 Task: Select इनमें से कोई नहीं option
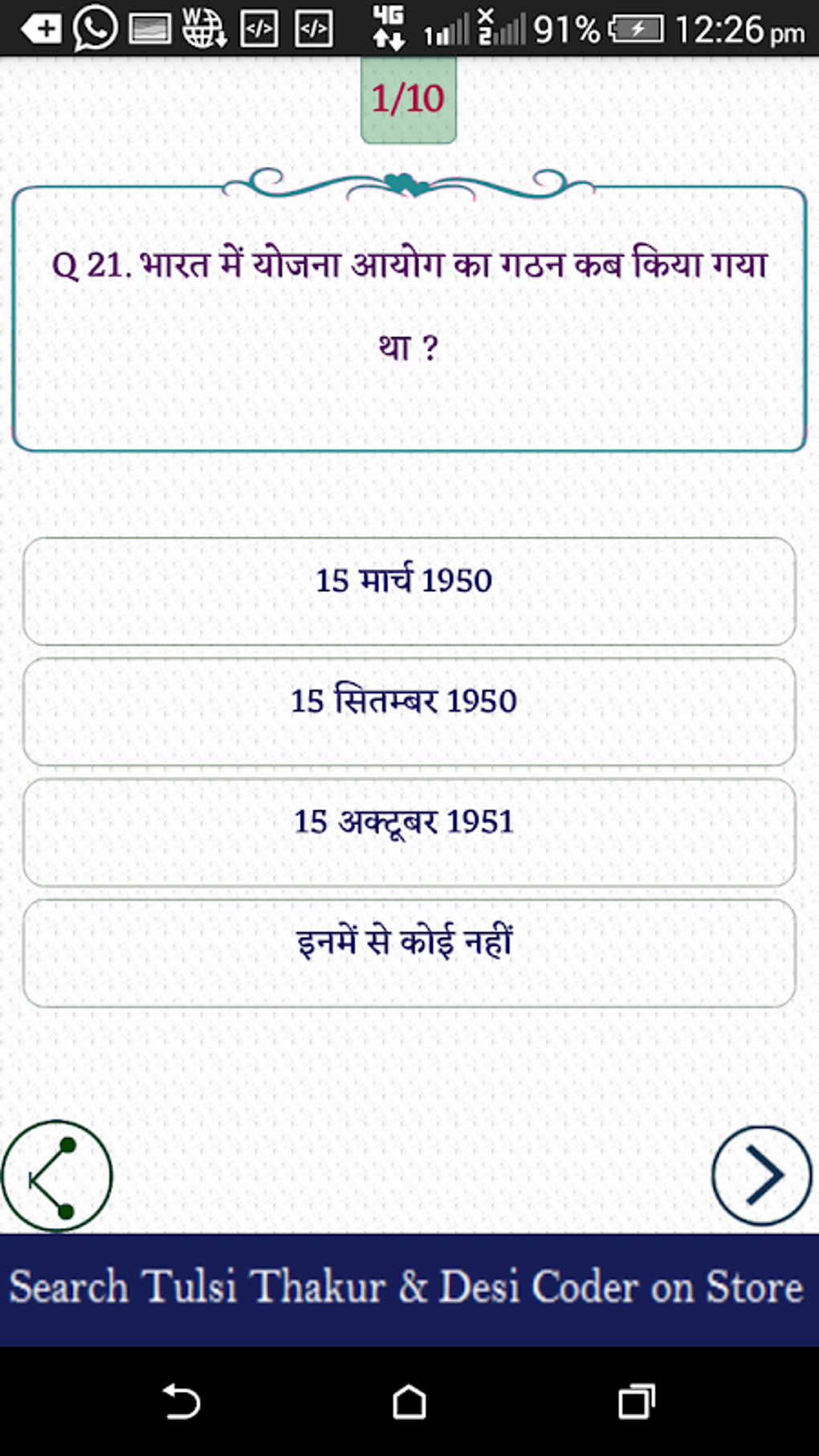click(x=409, y=952)
